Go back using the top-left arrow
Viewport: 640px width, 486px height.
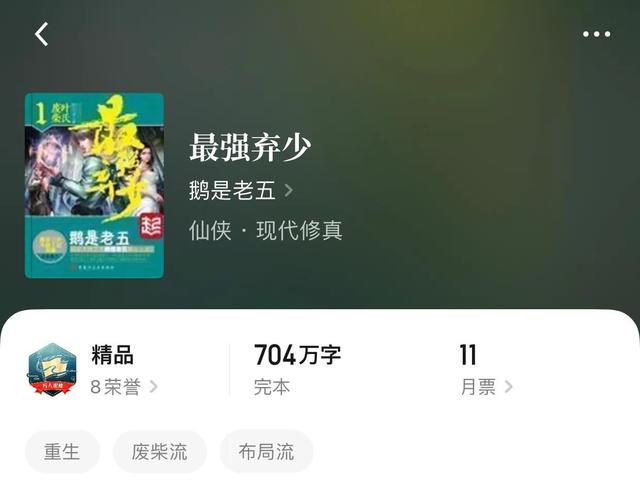(42, 34)
